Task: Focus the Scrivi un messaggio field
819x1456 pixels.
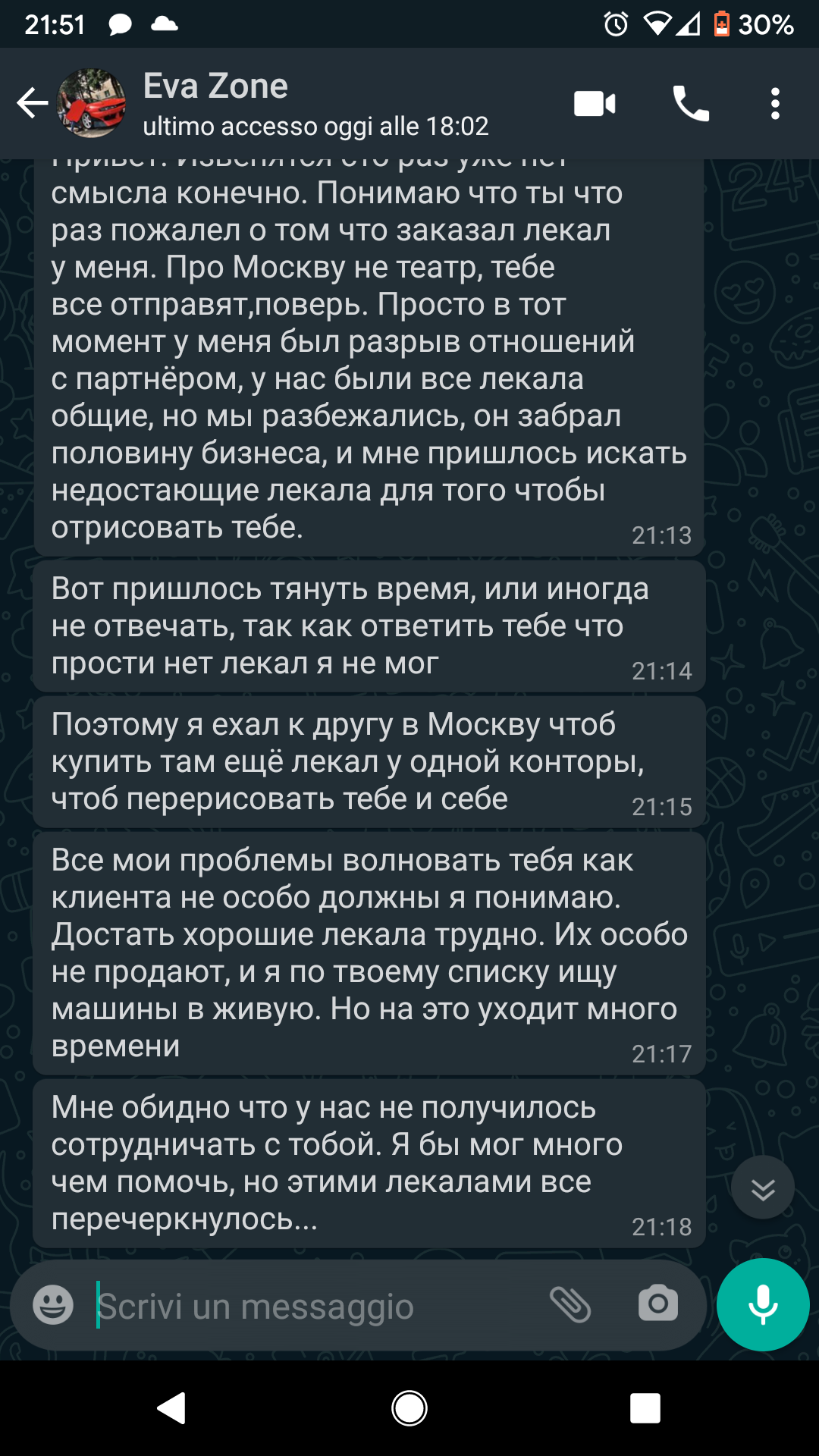Action: 303,1306
